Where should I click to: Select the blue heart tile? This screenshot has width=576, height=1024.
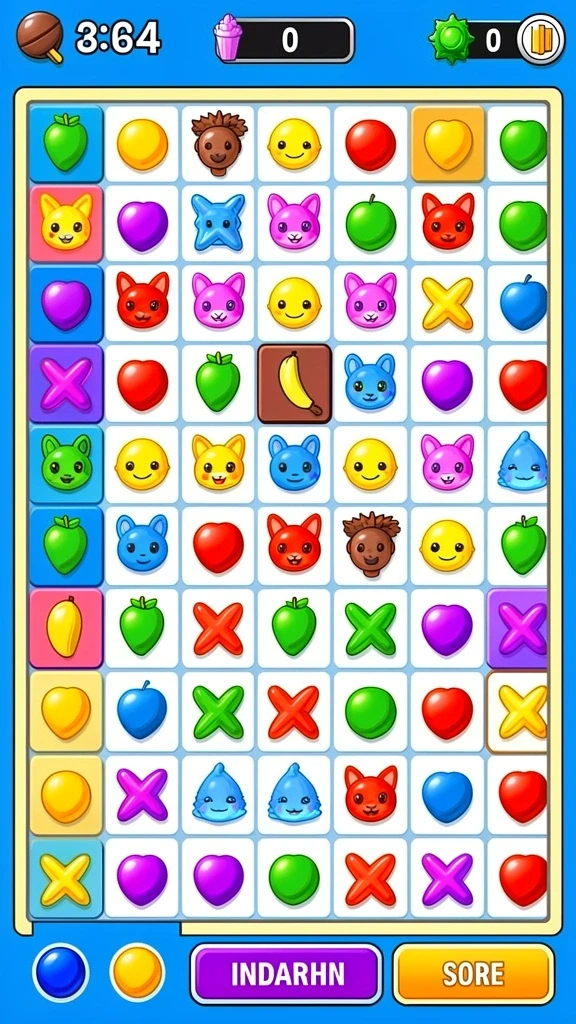coord(447,796)
